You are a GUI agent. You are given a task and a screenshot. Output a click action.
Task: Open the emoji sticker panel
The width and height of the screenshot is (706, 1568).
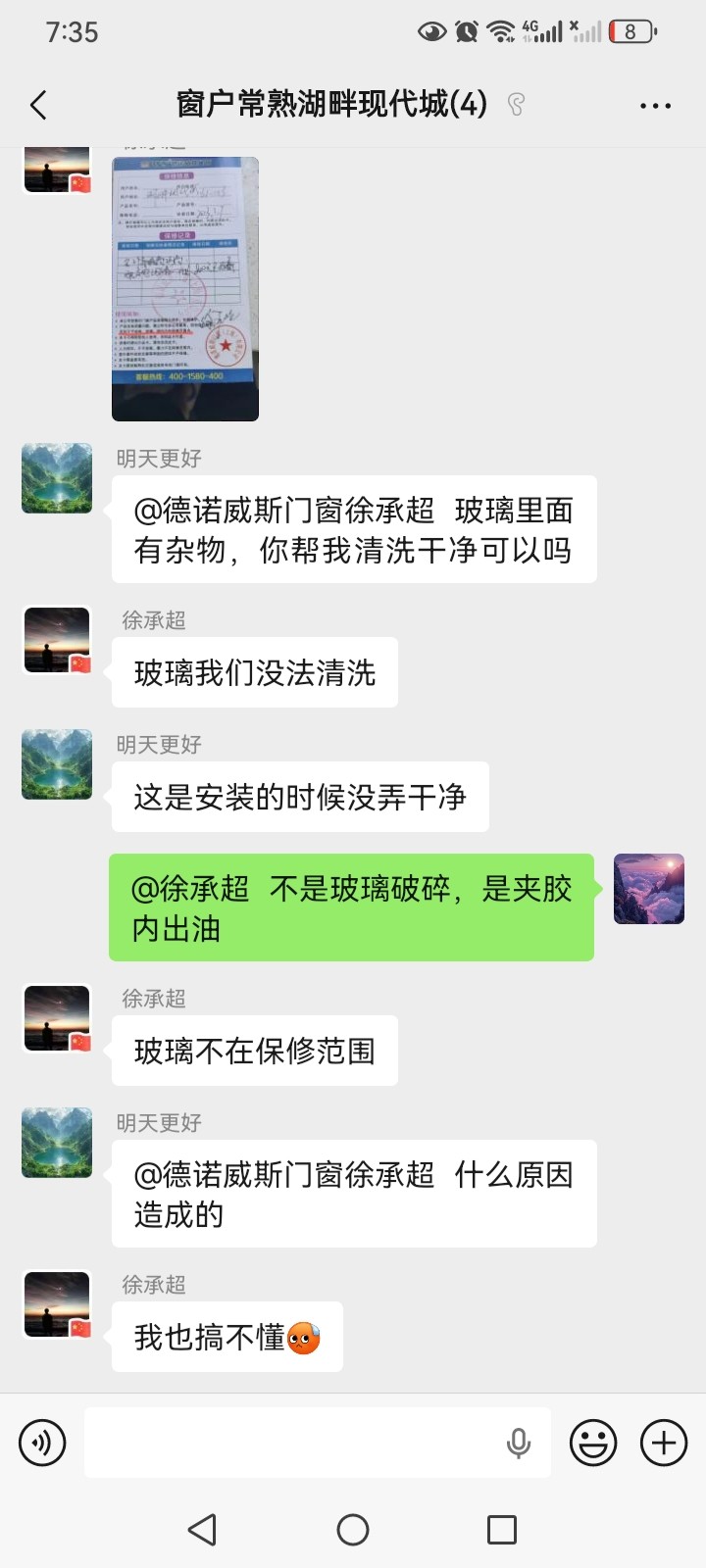point(593,1443)
